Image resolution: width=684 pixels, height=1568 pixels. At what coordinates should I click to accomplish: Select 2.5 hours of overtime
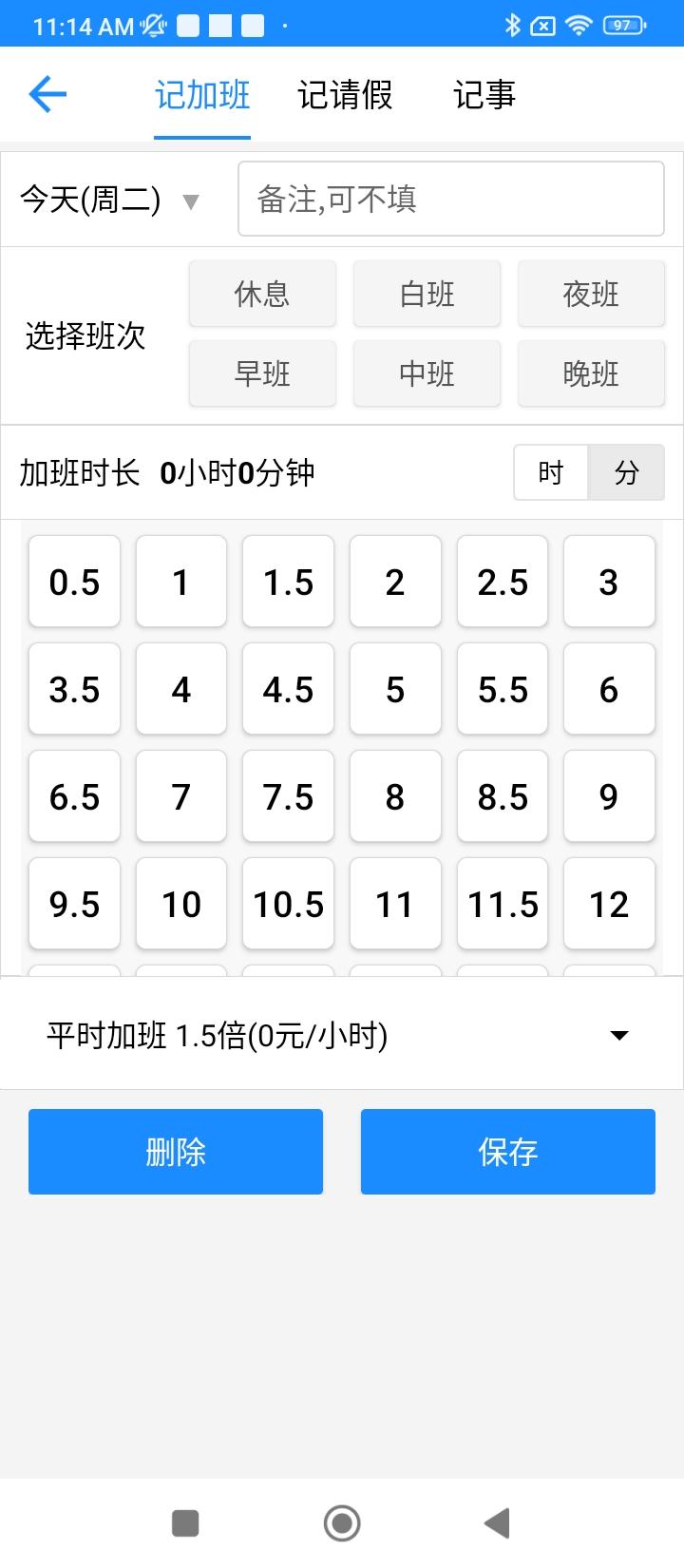502,582
